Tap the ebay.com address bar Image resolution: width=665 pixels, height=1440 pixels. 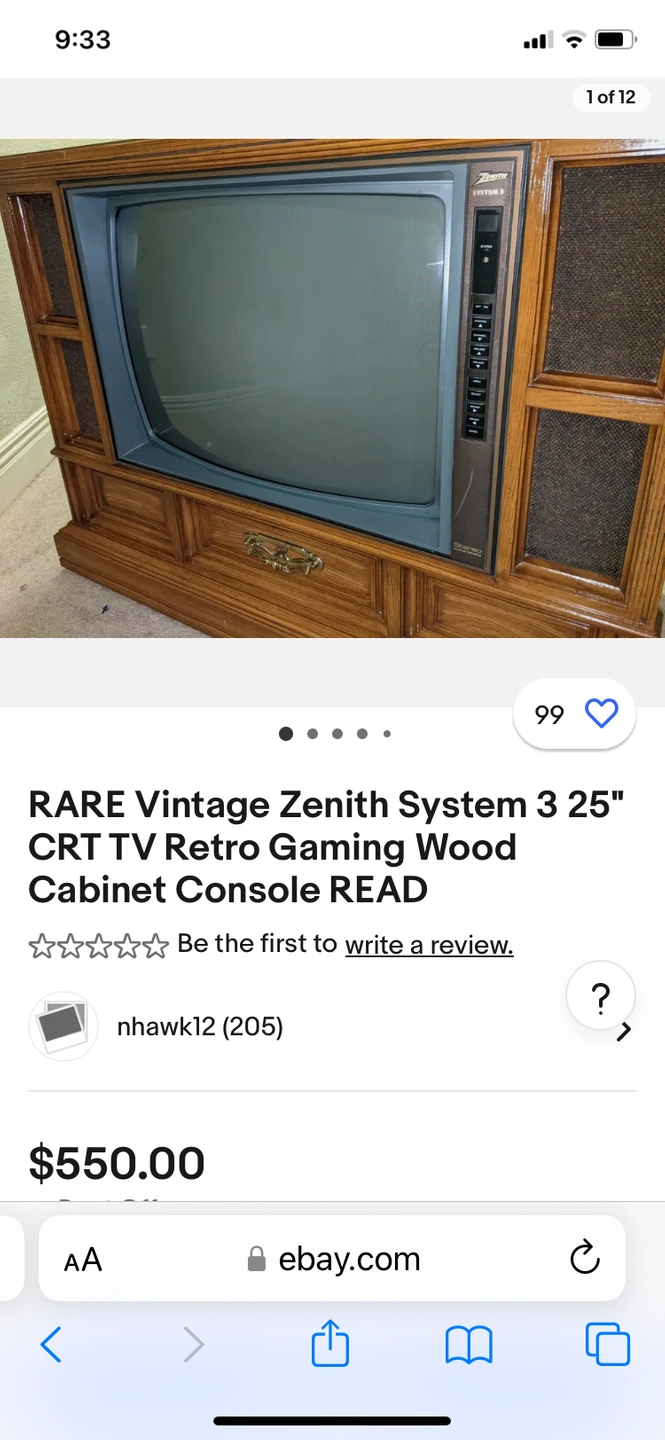(335, 1259)
